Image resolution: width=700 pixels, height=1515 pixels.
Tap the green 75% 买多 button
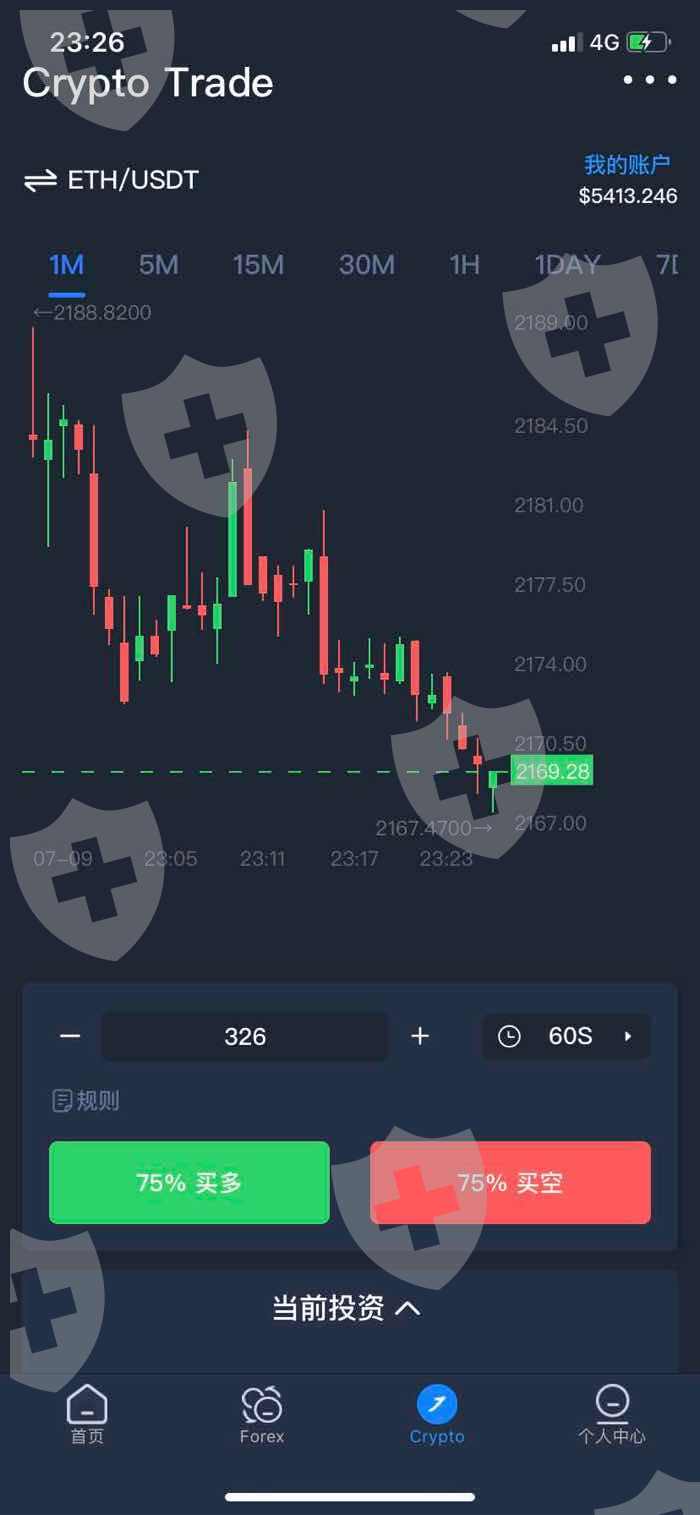(x=189, y=1183)
